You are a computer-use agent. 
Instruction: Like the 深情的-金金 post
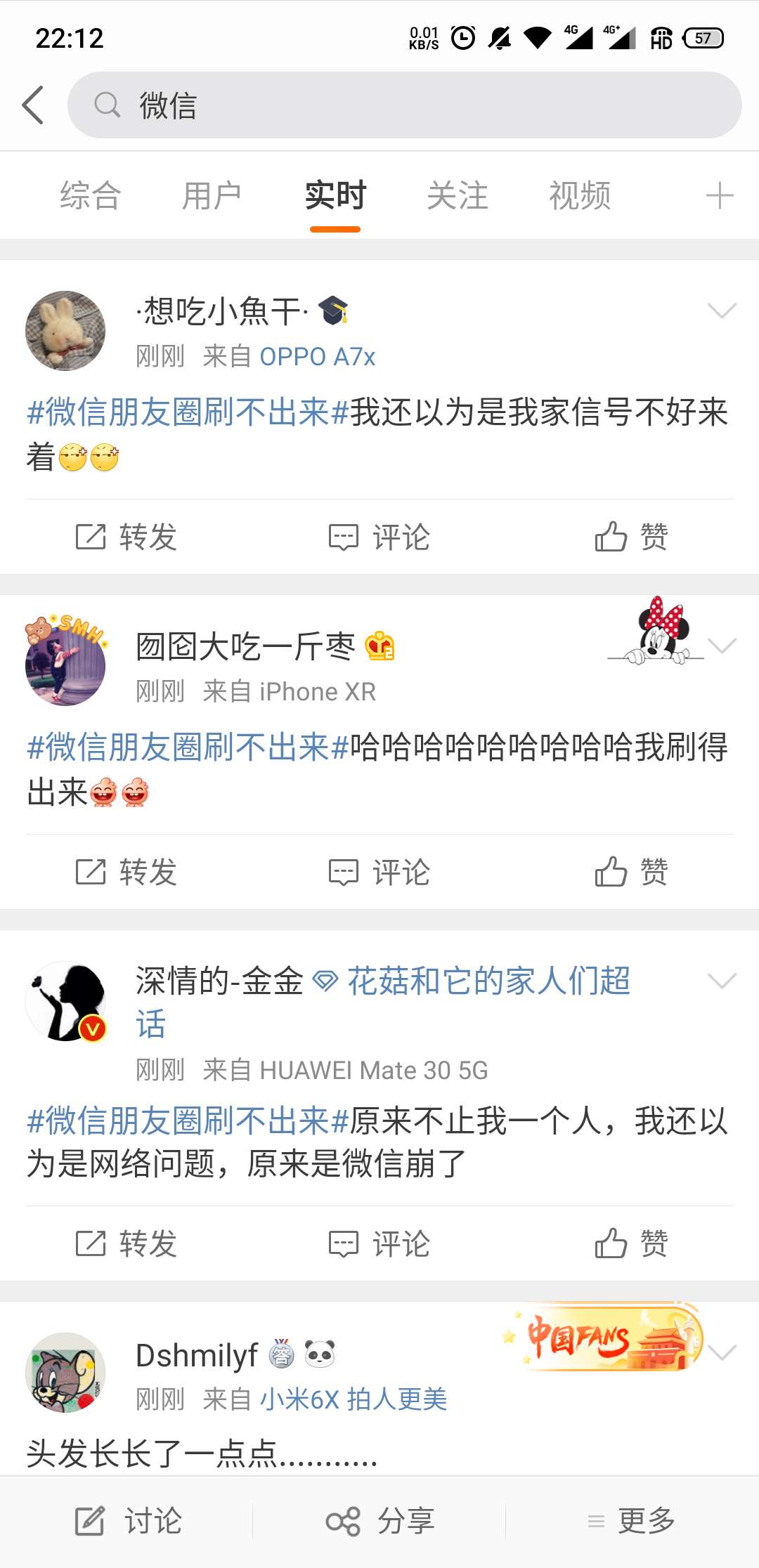click(x=631, y=1244)
